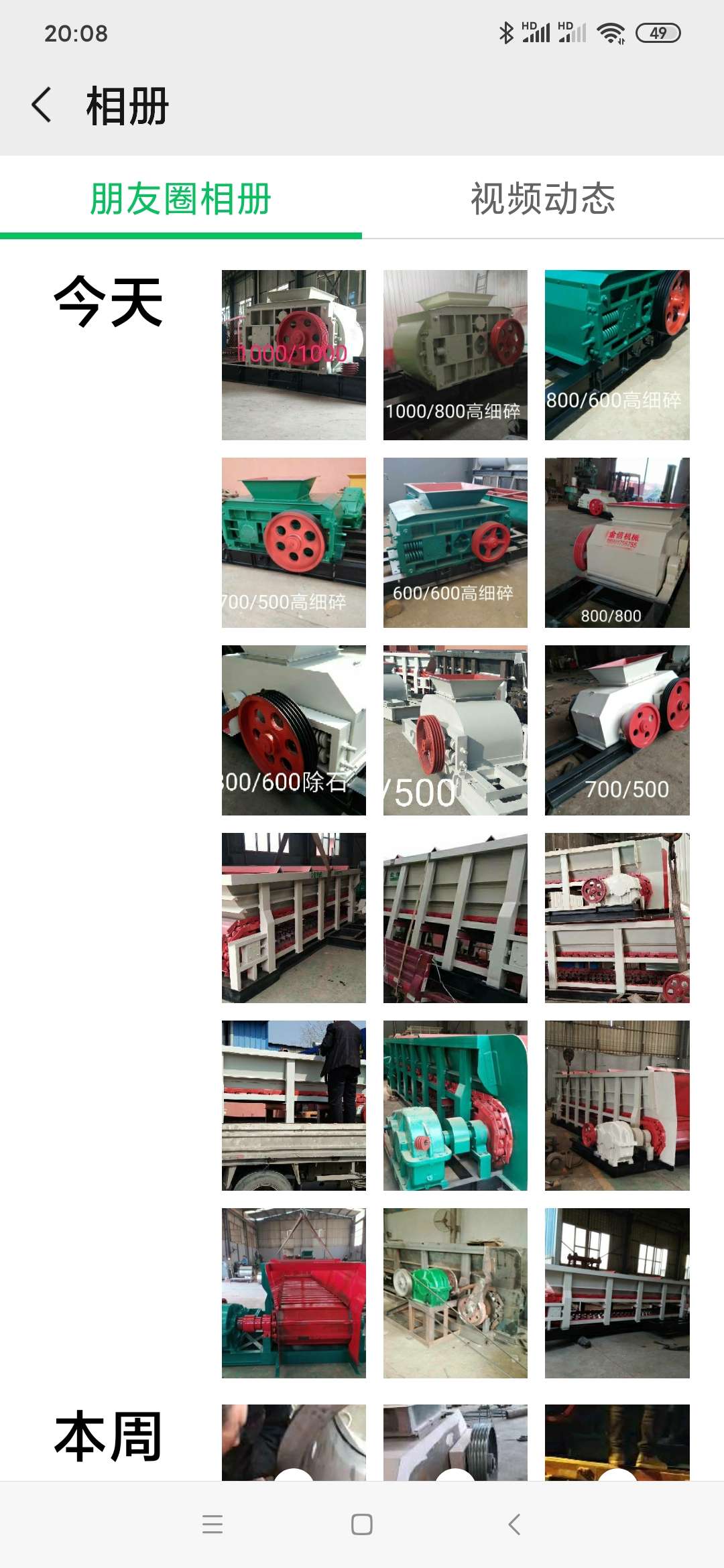View the red feeder machine photo
724x1568 pixels.
click(294, 1293)
